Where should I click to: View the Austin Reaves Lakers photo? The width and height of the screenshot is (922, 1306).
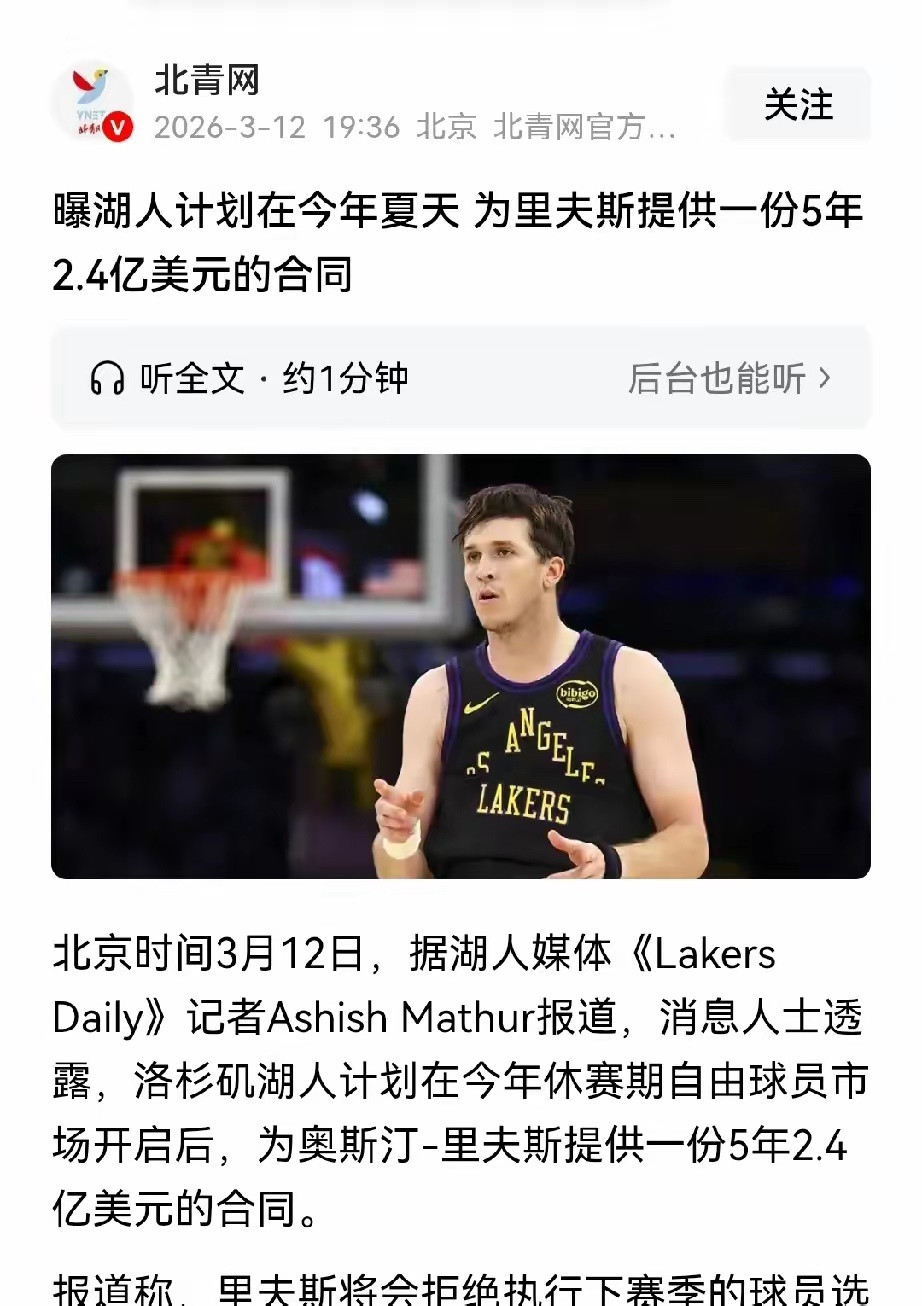(460, 665)
